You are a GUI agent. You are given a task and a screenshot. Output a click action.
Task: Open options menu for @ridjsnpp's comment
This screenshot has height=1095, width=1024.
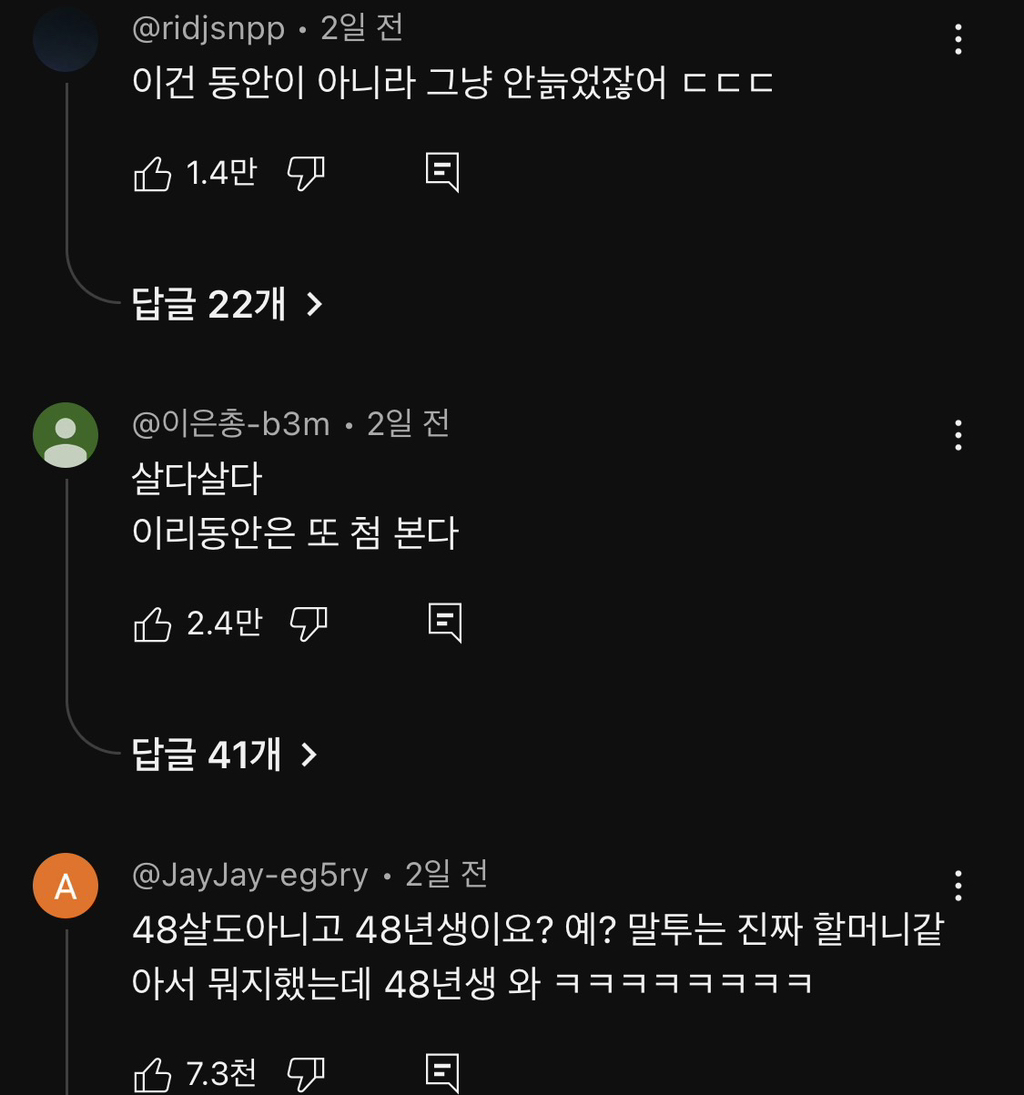click(x=958, y=38)
